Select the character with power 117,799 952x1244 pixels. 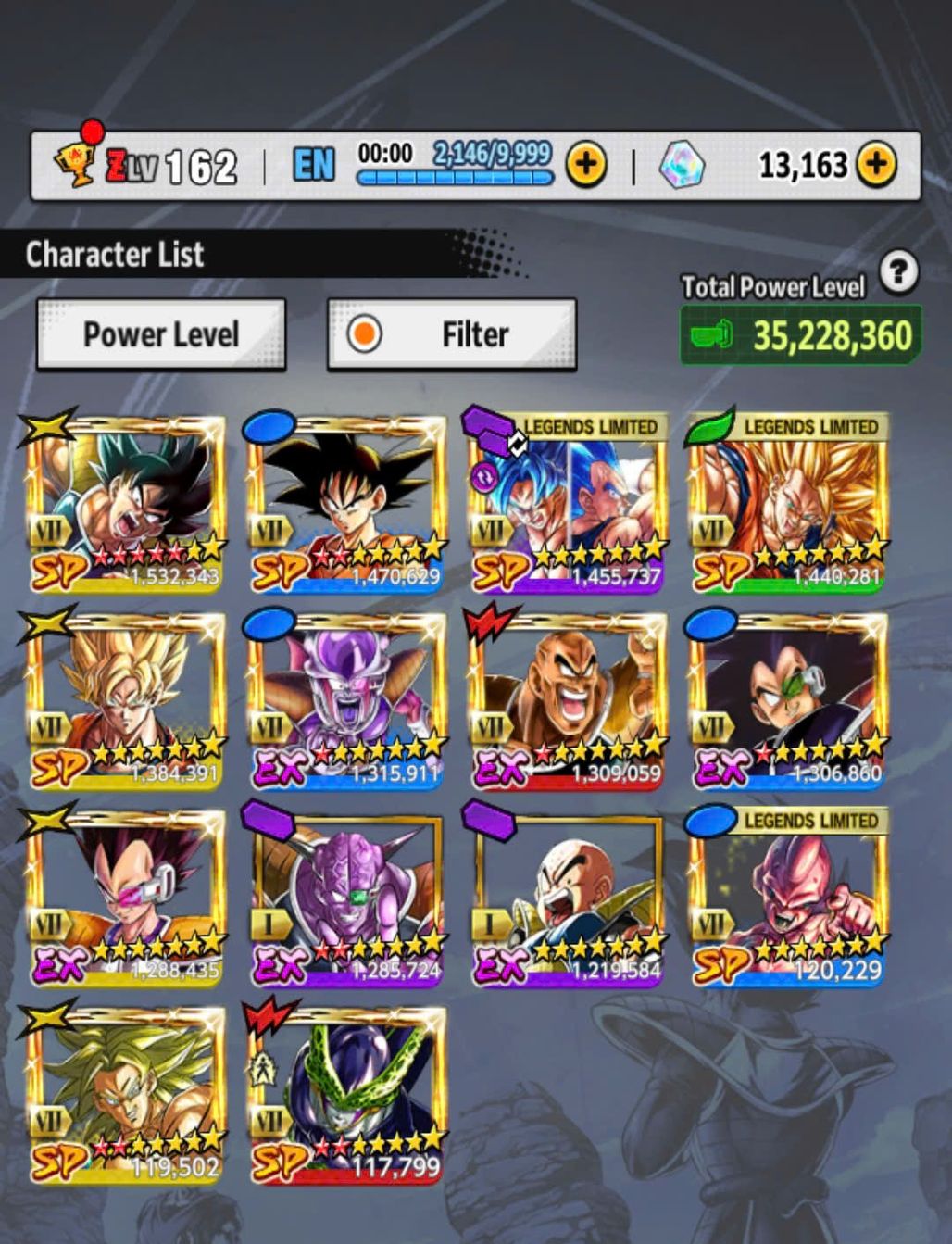347,1095
